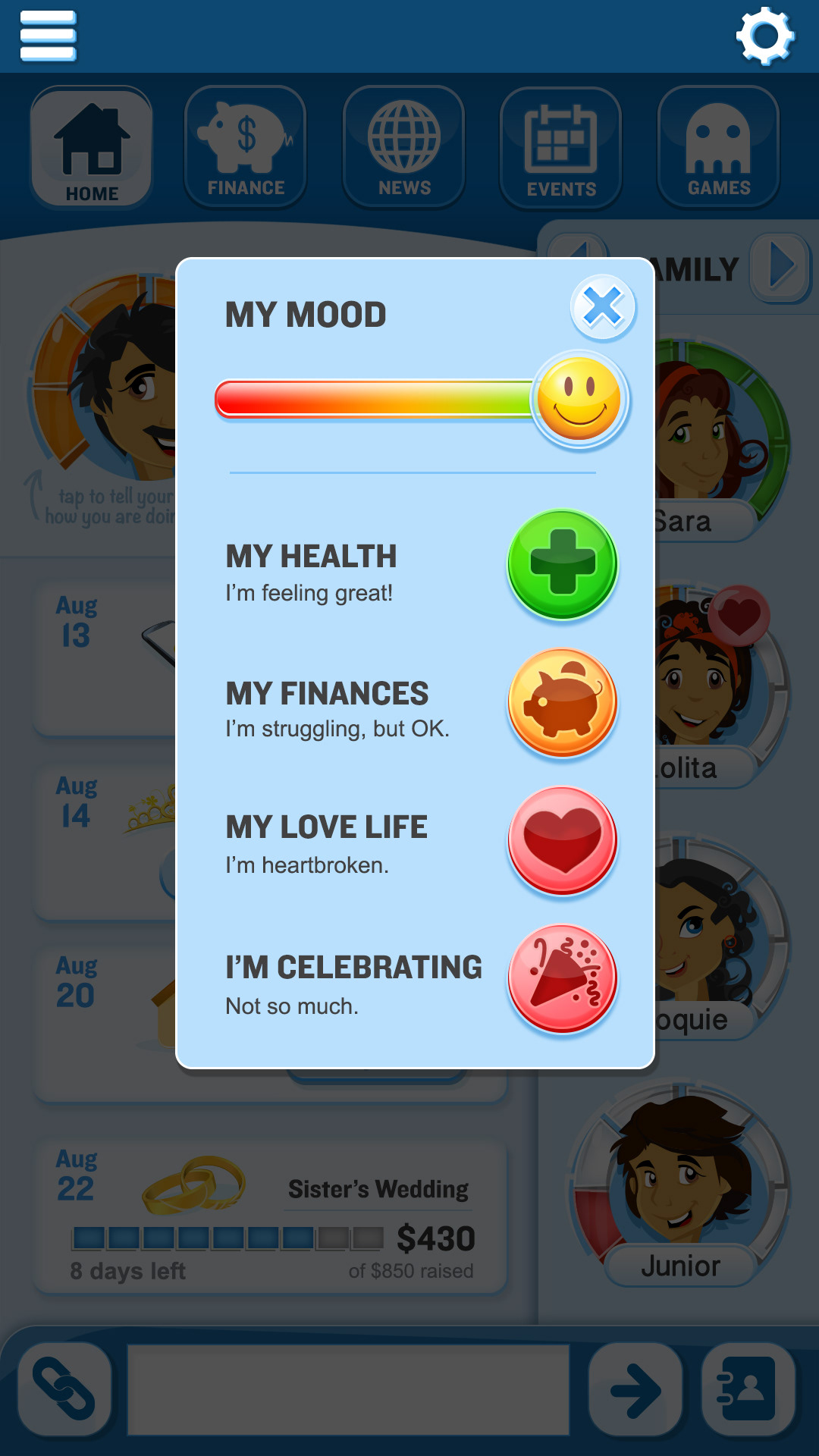Switch to the News tab
Viewport: 819px width, 1456px height.
click(x=404, y=148)
